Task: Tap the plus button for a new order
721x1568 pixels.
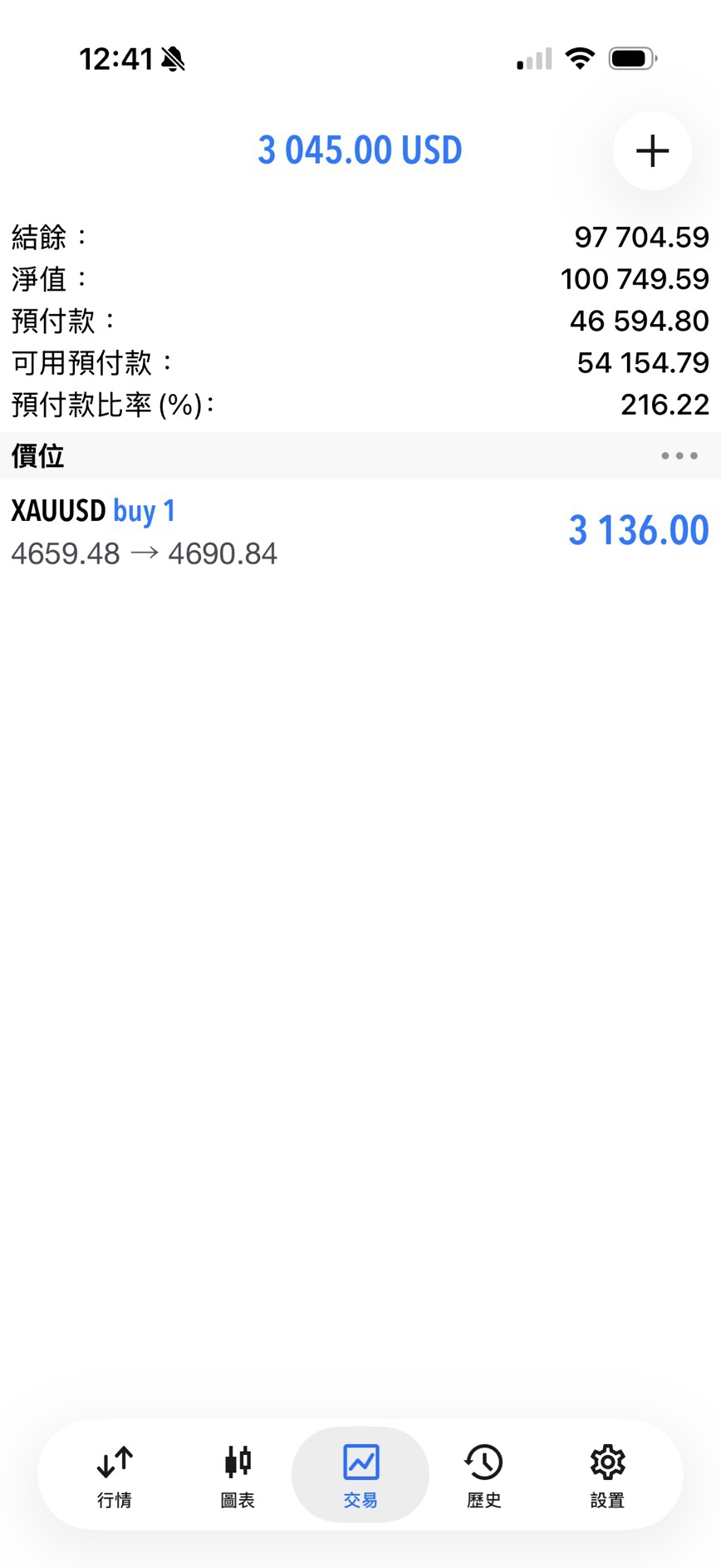Action: click(652, 151)
